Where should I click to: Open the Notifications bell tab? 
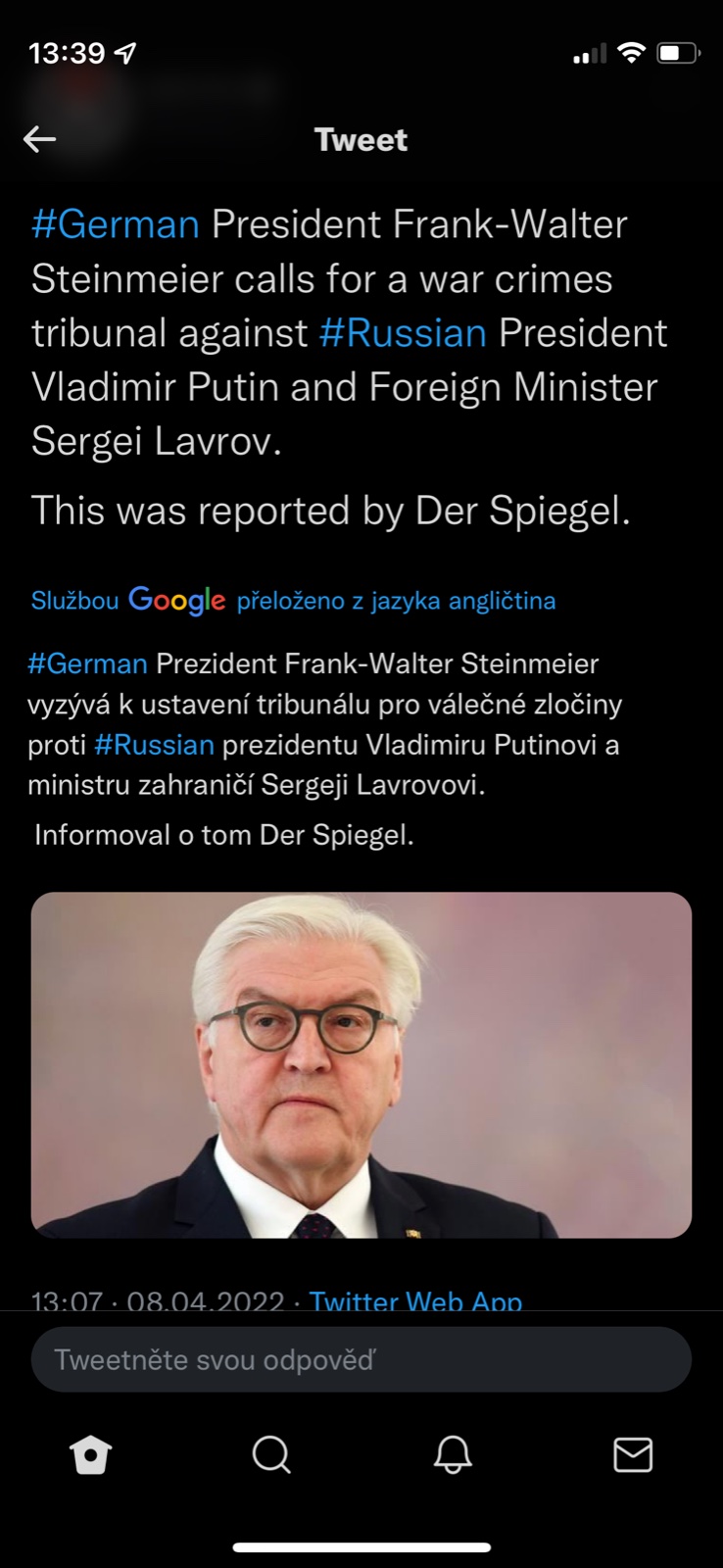click(453, 1455)
